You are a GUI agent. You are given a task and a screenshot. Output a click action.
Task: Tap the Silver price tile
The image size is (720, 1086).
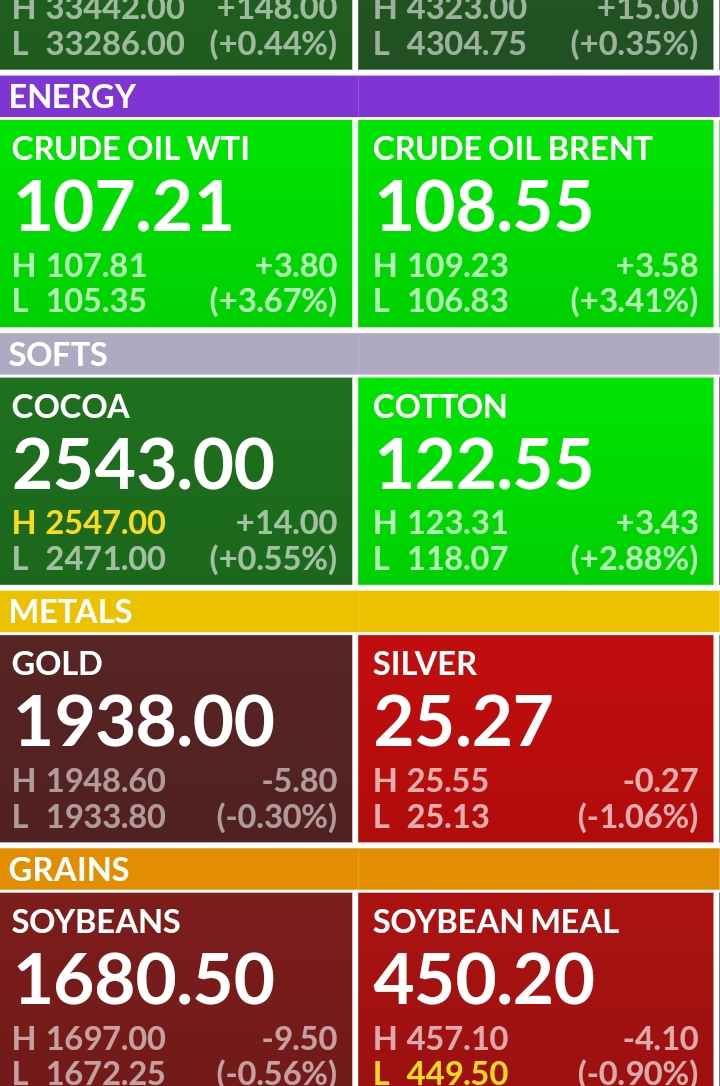point(536,739)
